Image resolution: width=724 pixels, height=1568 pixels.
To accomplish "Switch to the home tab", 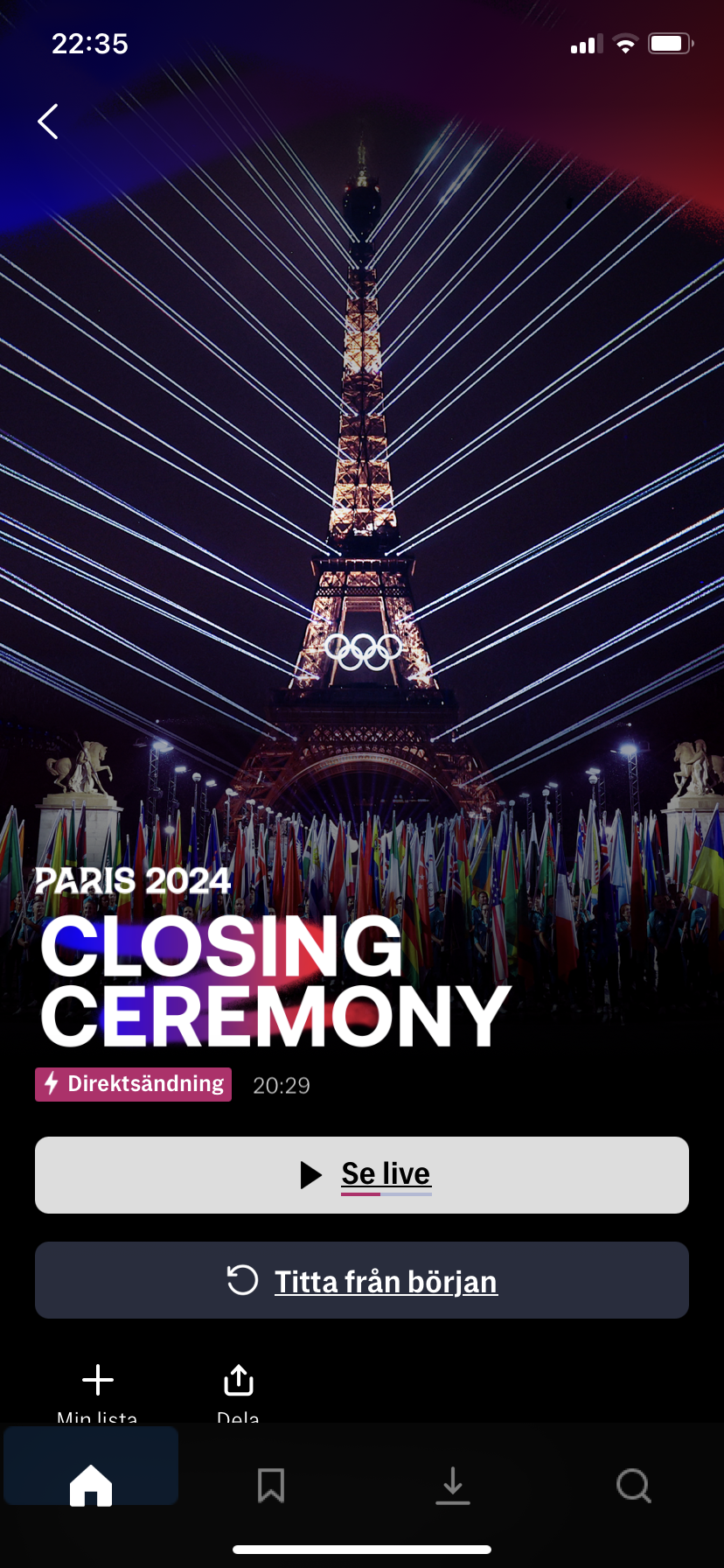I will pos(91,1485).
